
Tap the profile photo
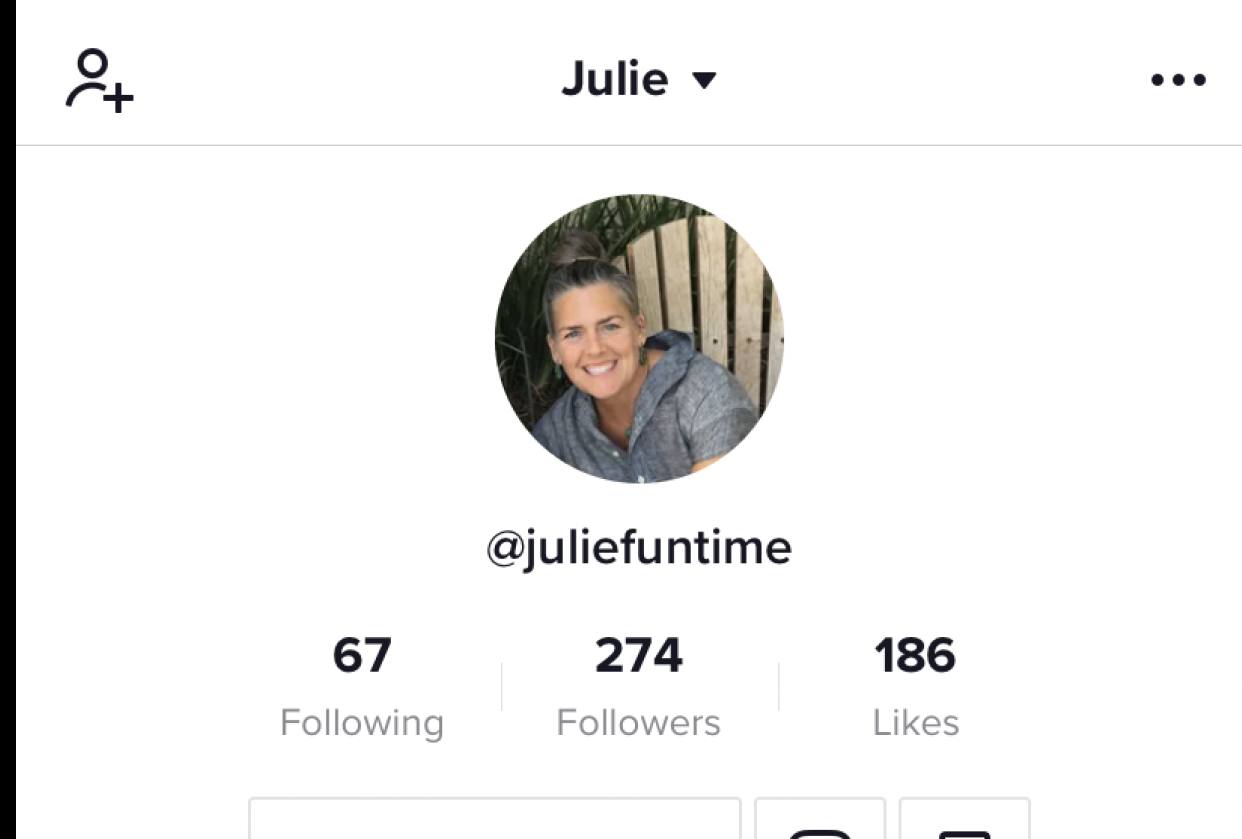(x=639, y=338)
